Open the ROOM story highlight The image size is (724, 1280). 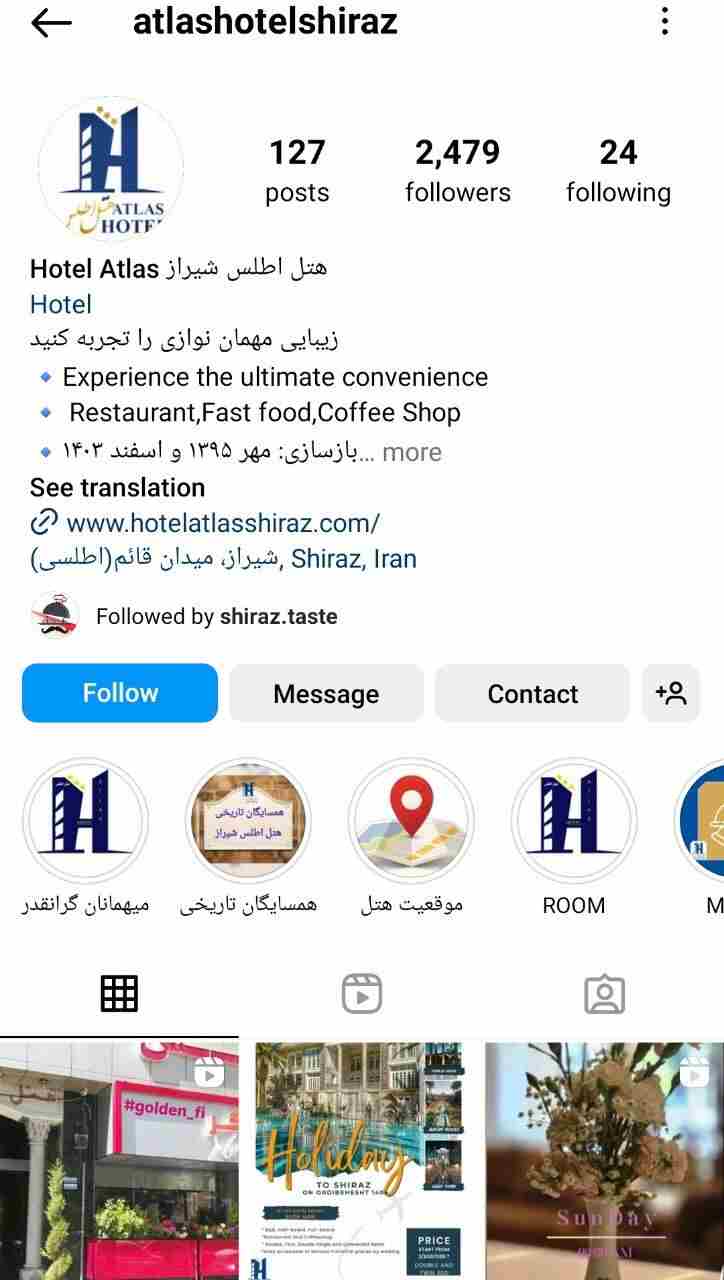pyautogui.click(x=573, y=819)
